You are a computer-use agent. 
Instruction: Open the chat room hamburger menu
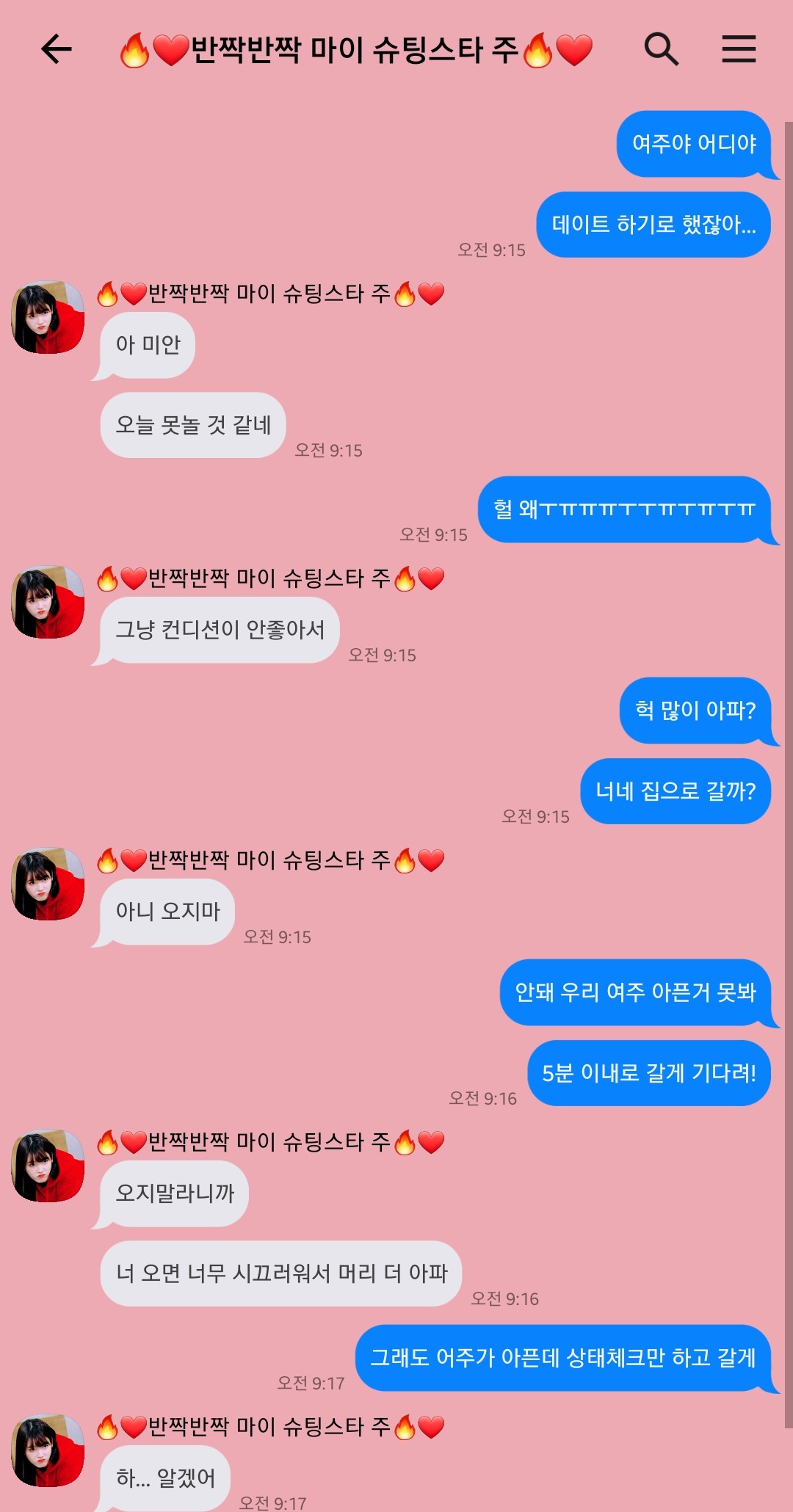click(x=739, y=50)
